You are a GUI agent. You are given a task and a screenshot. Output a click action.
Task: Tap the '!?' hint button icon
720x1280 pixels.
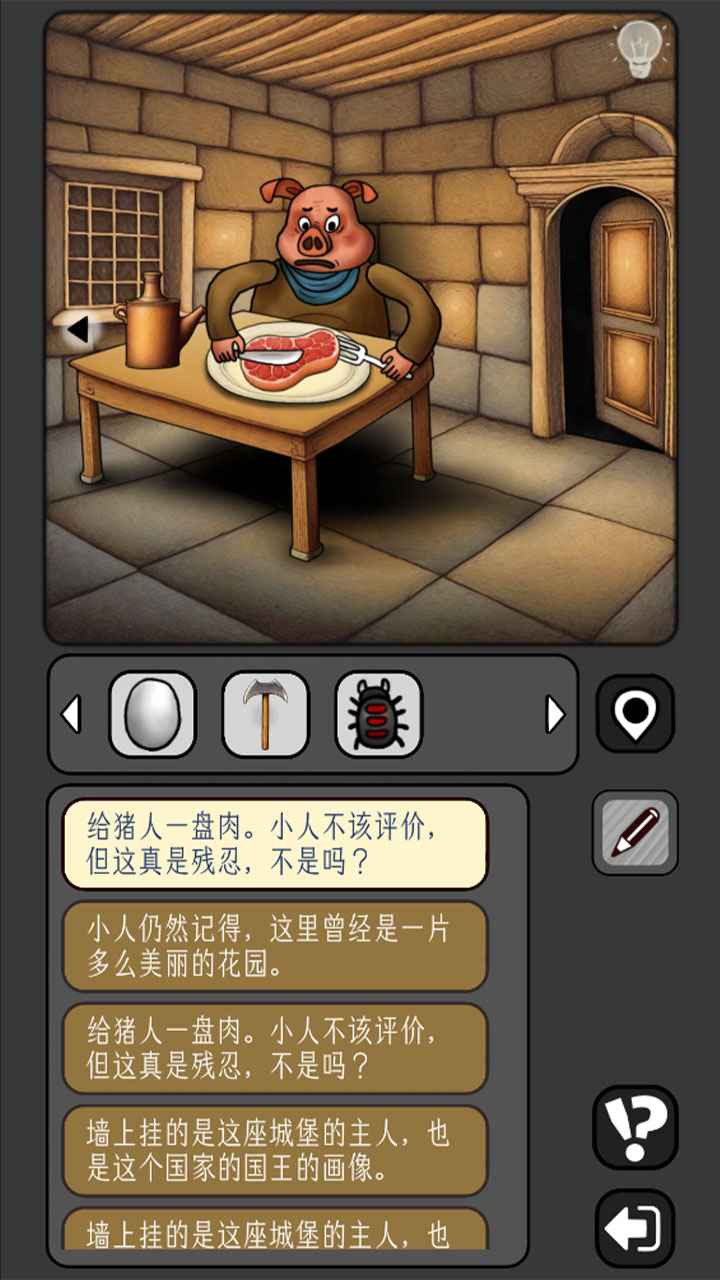click(x=634, y=1128)
